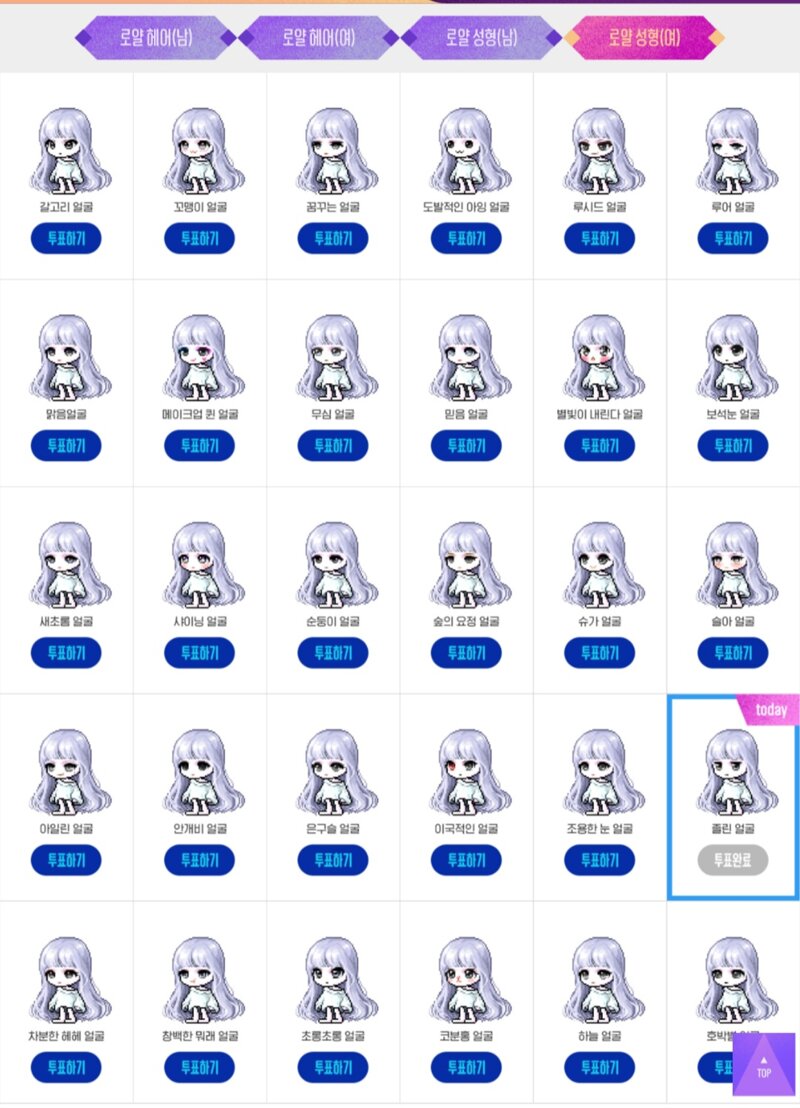
Task: Tap 투표하기 under 안개비 얼굴
Action: coord(199,860)
